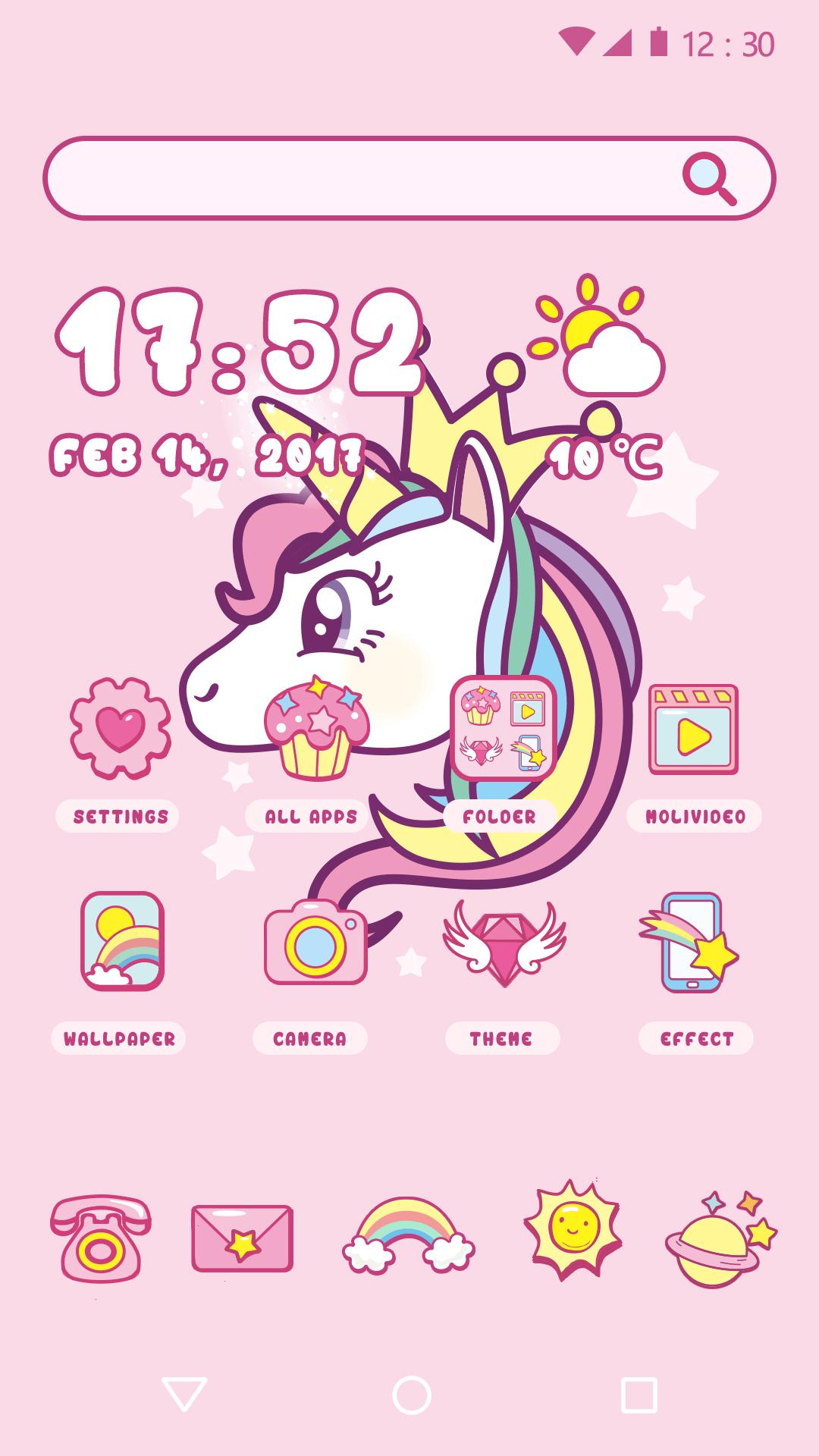The width and height of the screenshot is (819, 1456).
Task: Launch the MoliVideo app
Action: pos(693,730)
